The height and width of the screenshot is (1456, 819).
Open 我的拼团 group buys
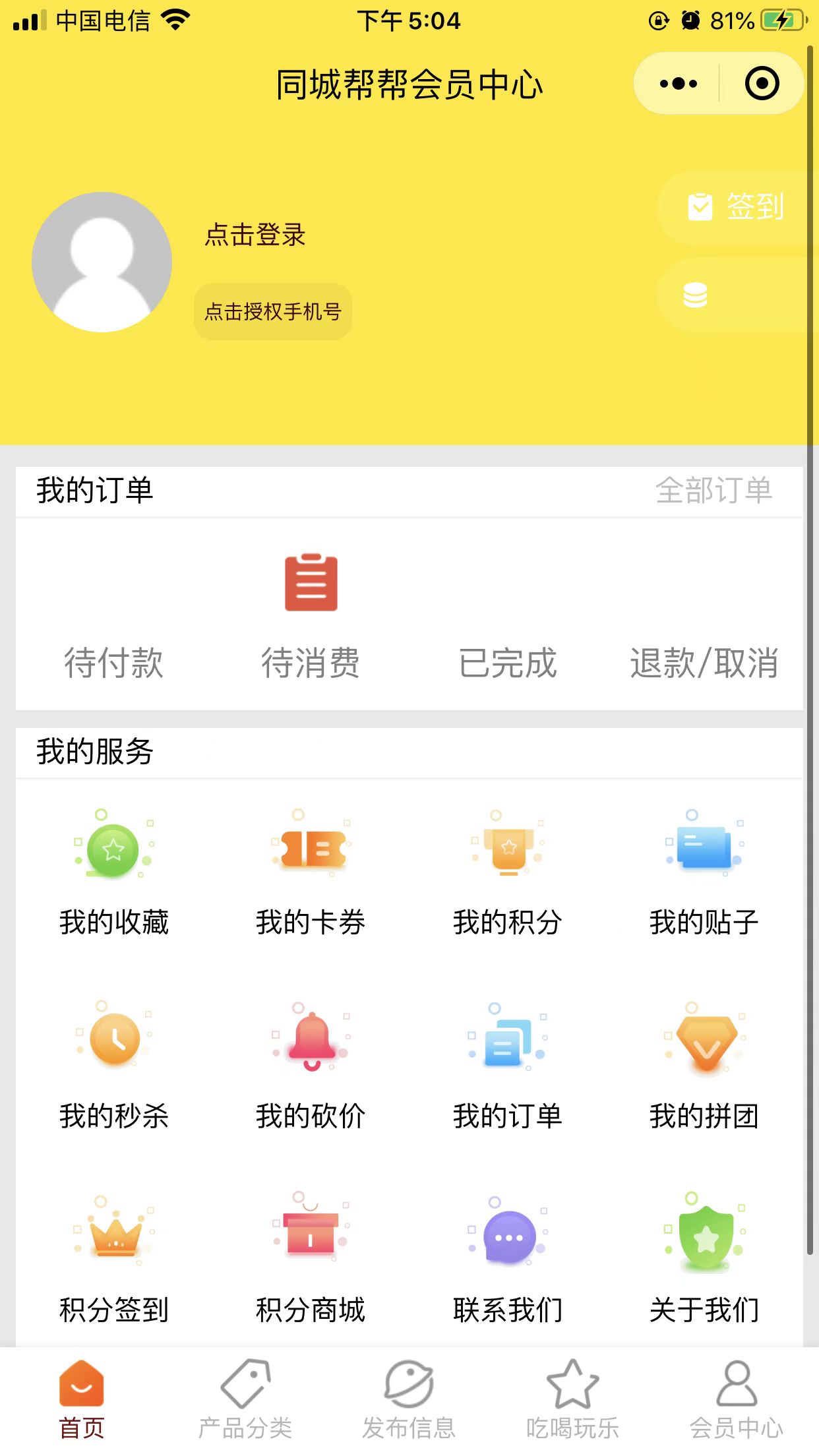pyautogui.click(x=704, y=1063)
